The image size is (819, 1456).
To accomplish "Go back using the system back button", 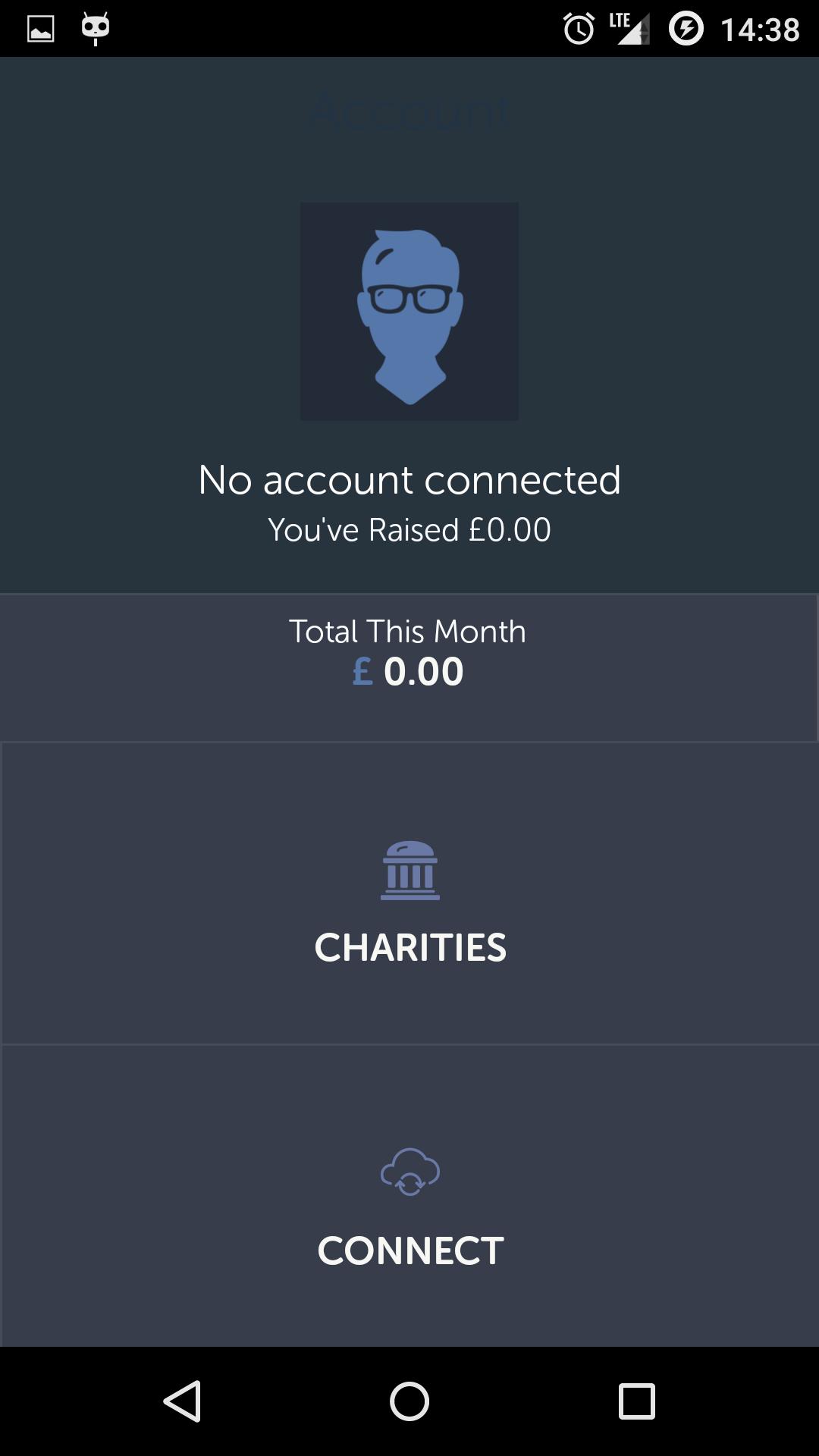I will [183, 1401].
